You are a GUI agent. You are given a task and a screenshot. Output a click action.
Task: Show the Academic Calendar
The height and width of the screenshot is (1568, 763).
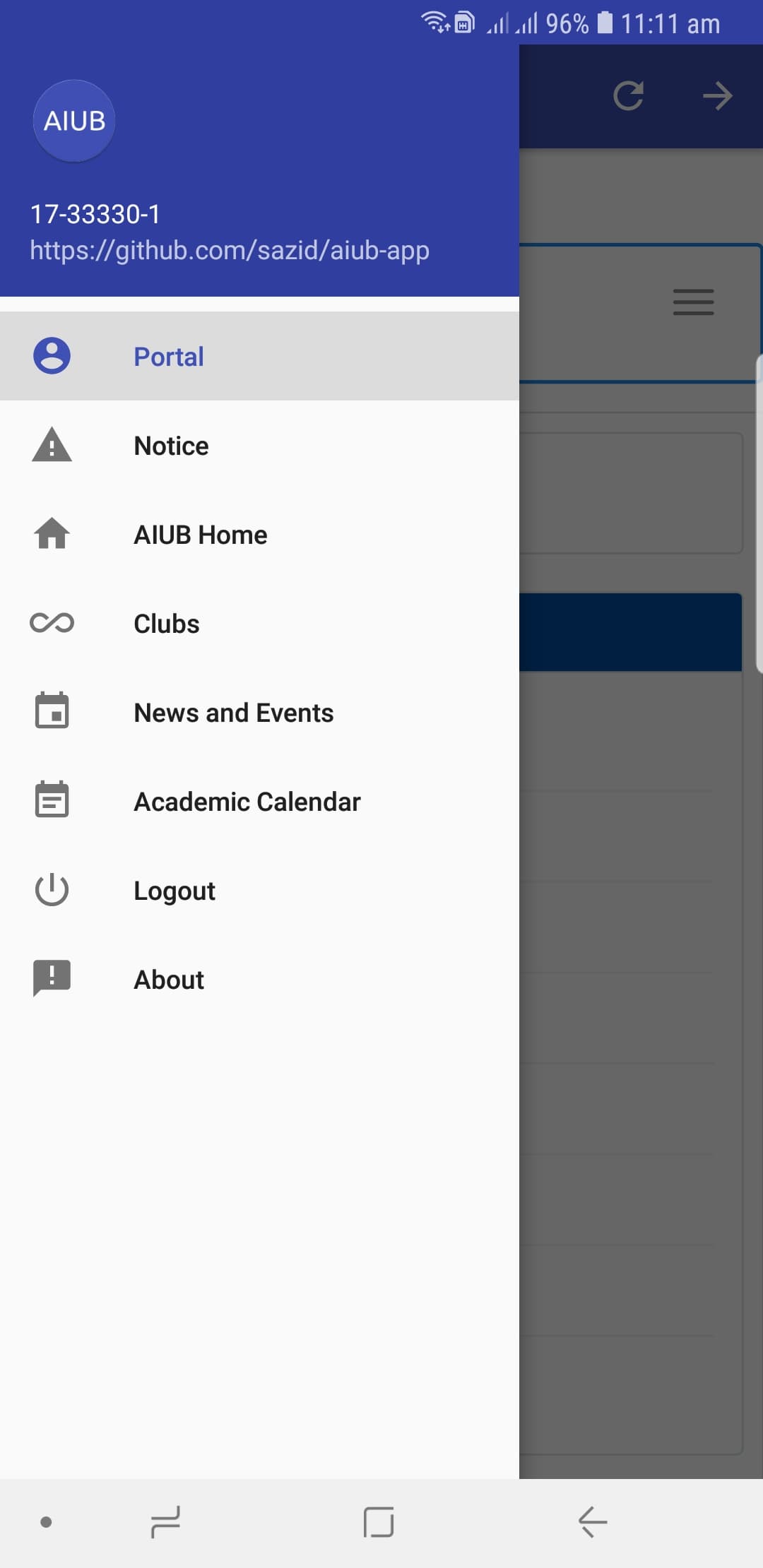pyautogui.click(x=247, y=802)
